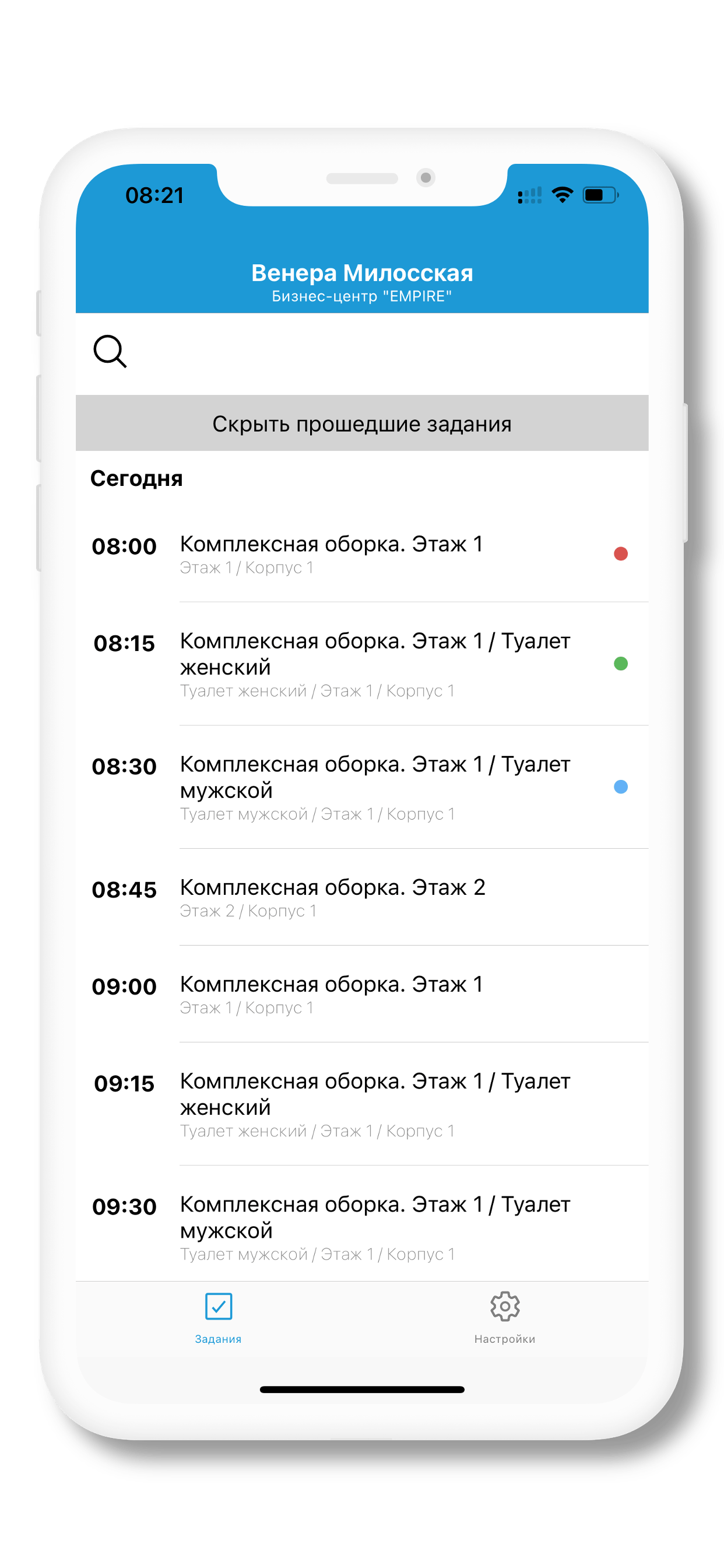Open the search magnifier icon

(110, 351)
